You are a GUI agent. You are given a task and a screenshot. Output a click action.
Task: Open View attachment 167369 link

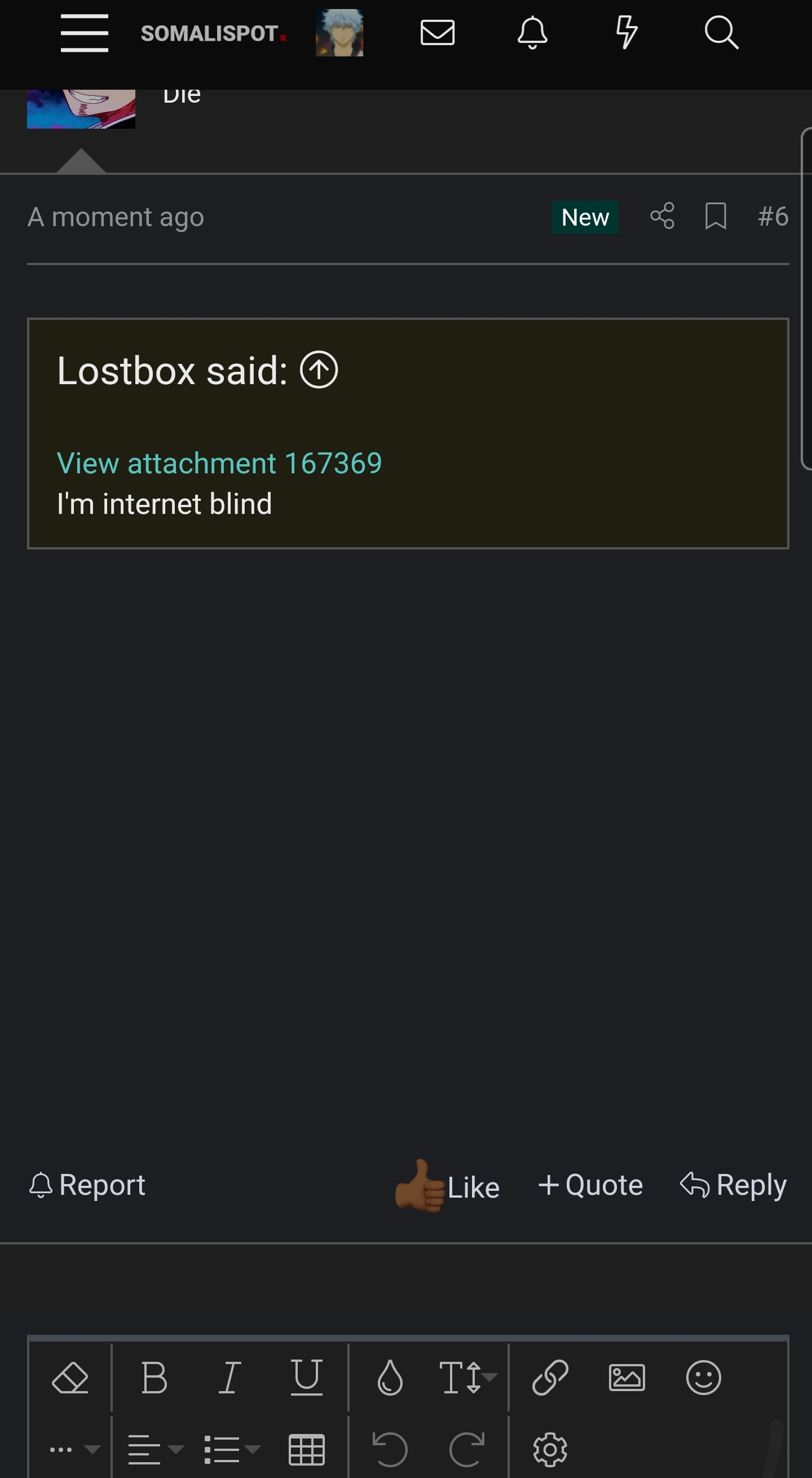tap(219, 463)
